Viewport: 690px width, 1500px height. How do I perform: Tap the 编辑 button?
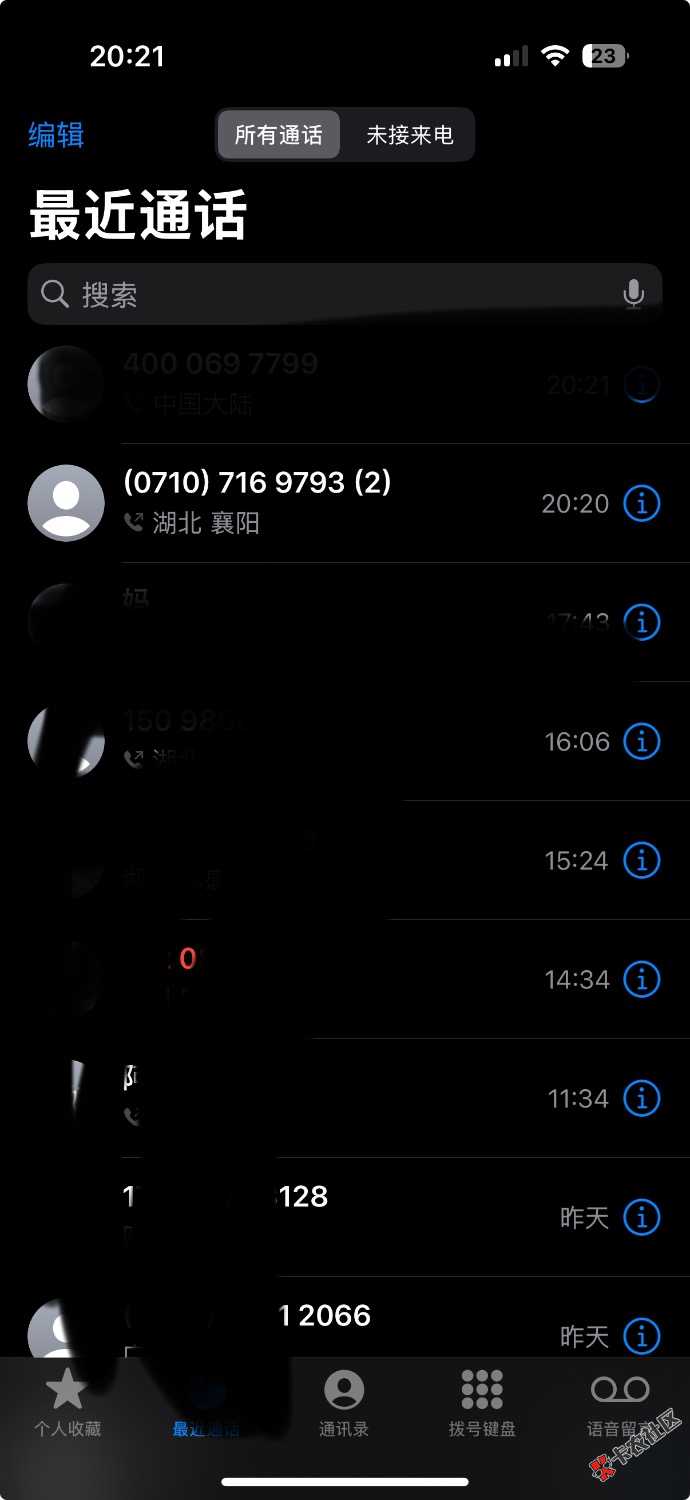tap(56, 135)
